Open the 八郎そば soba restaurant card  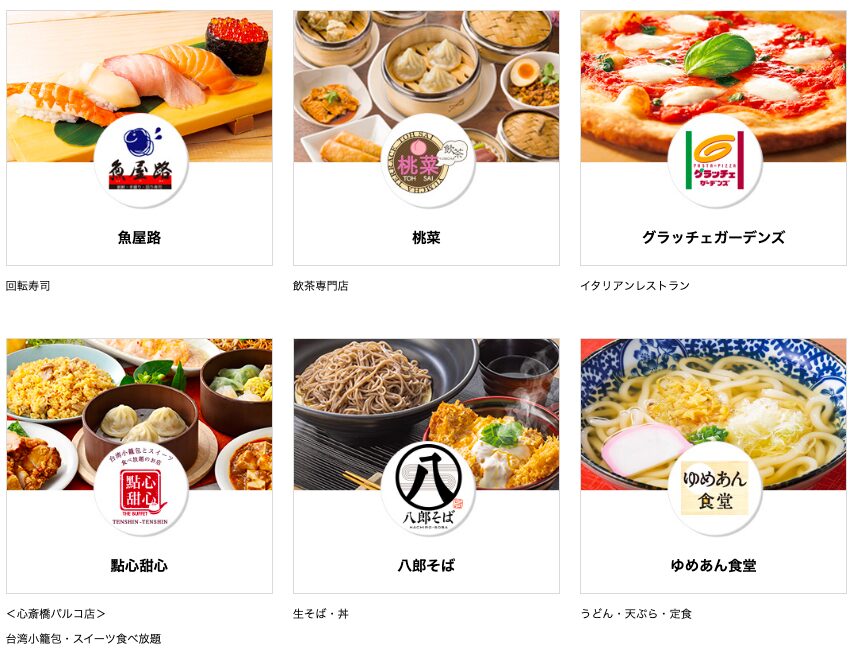click(x=426, y=565)
